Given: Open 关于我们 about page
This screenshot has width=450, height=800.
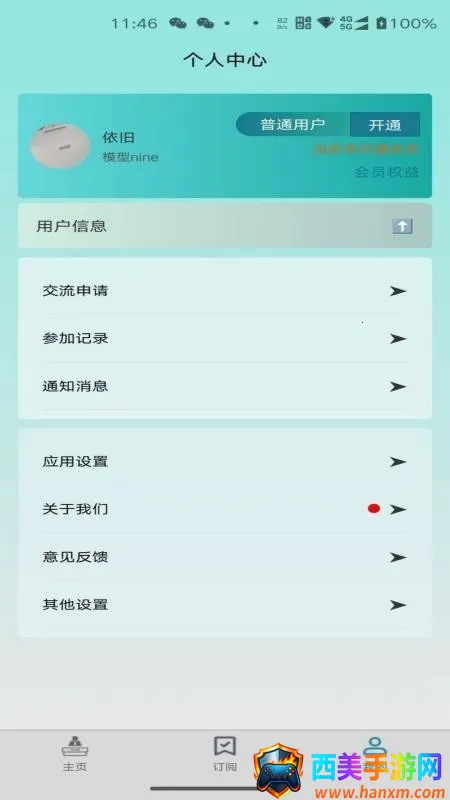Looking at the screenshot, I should click(225, 509).
